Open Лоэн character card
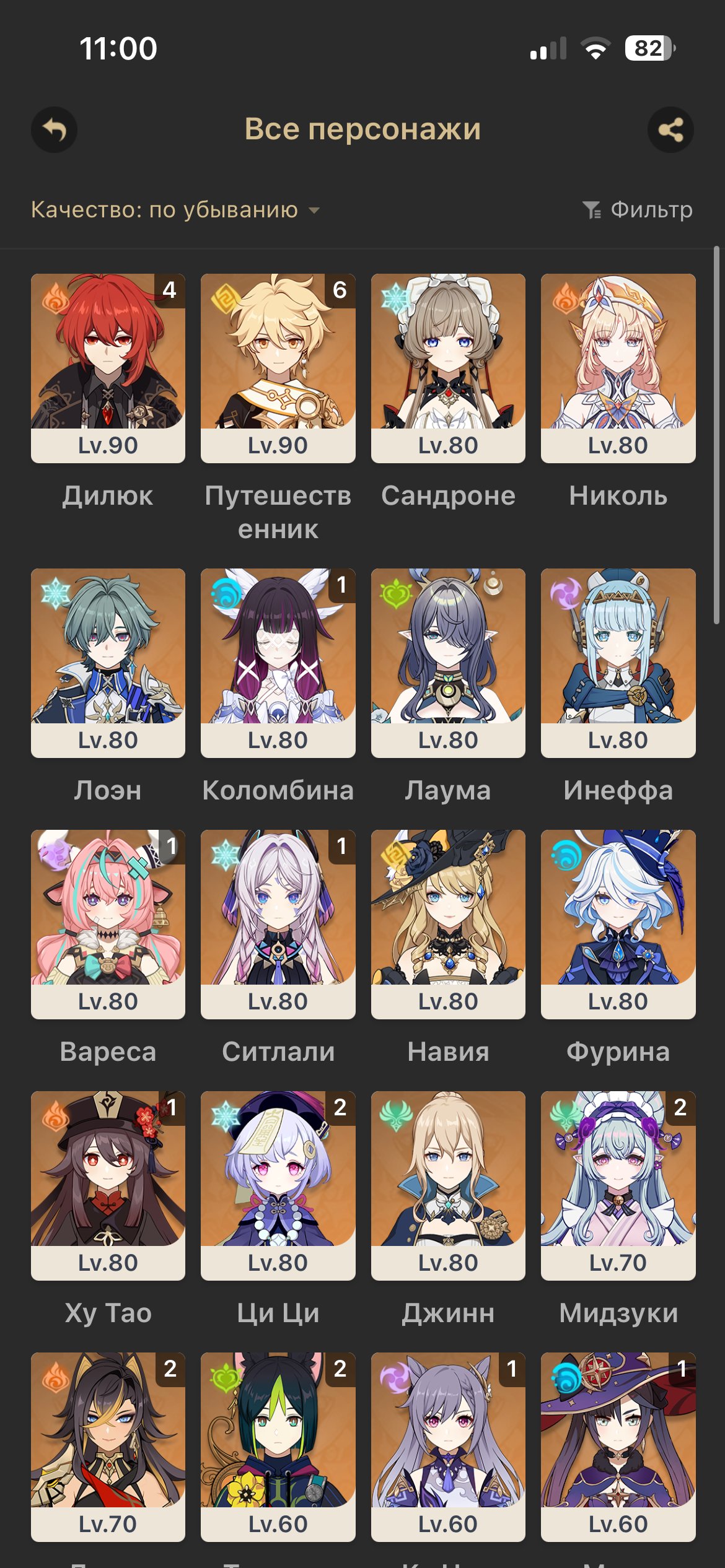Screen dimensions: 725x1568 coord(108,663)
